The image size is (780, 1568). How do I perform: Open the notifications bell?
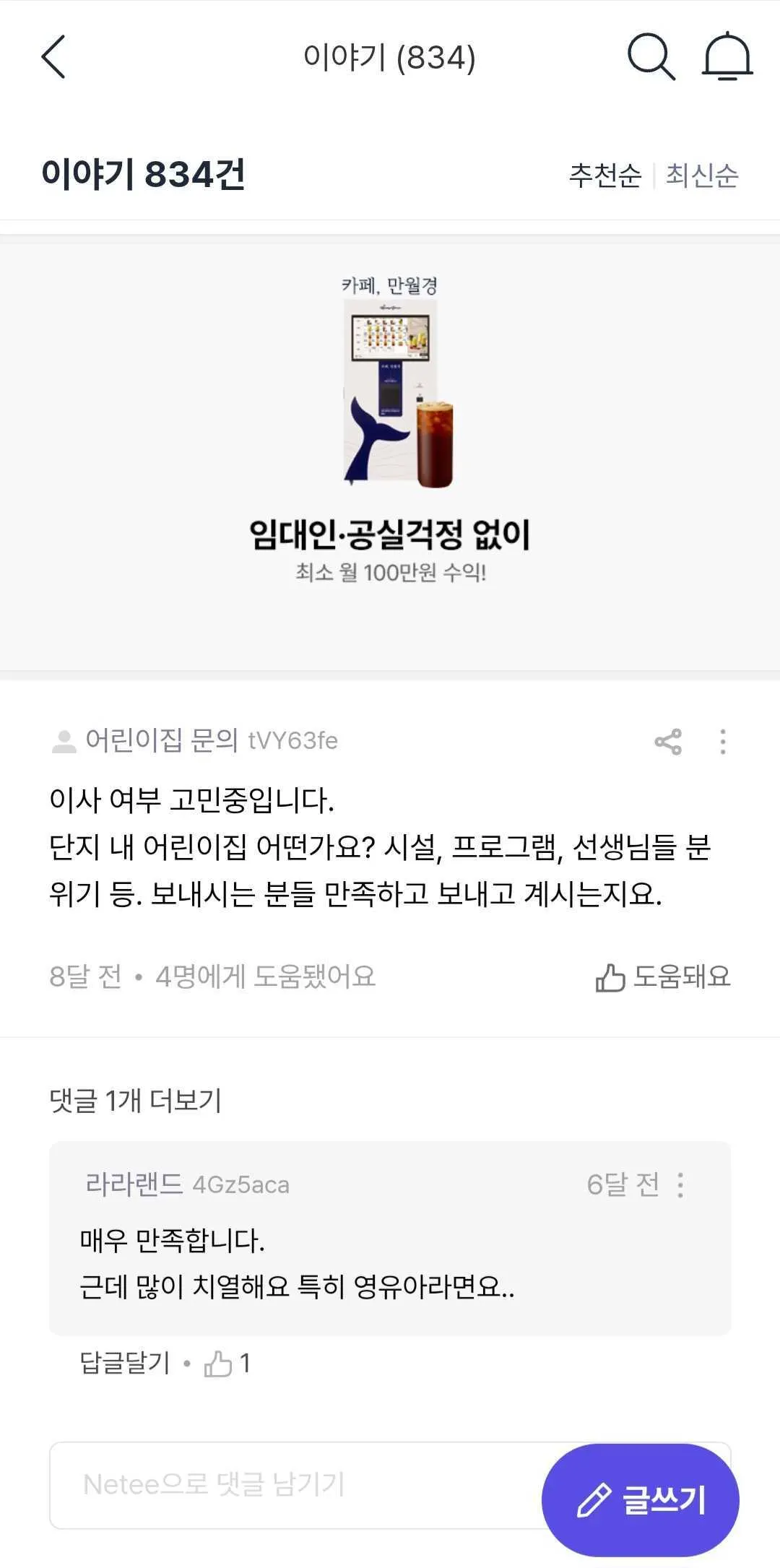[x=727, y=57]
